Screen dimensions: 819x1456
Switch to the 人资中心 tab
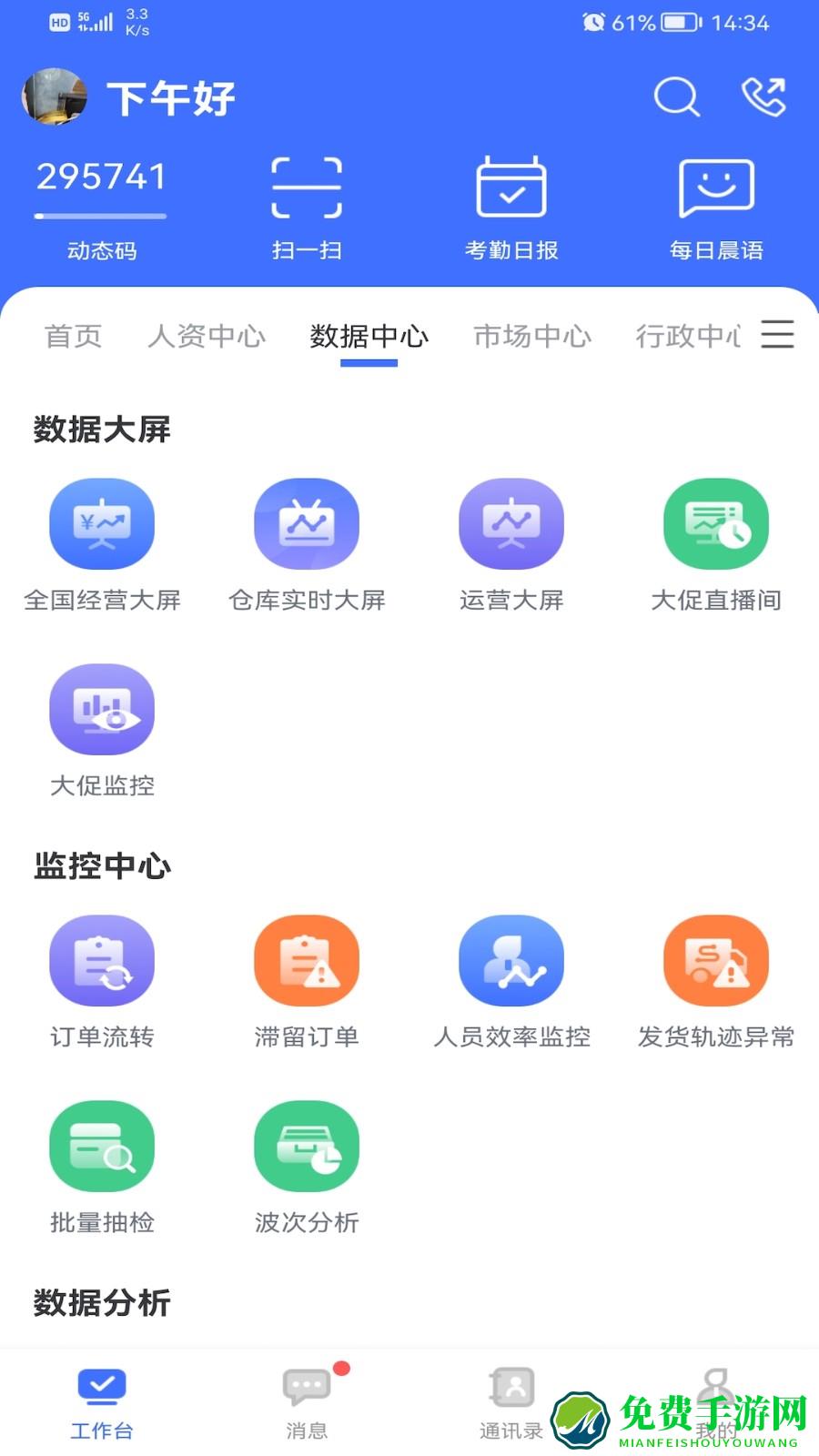(207, 337)
